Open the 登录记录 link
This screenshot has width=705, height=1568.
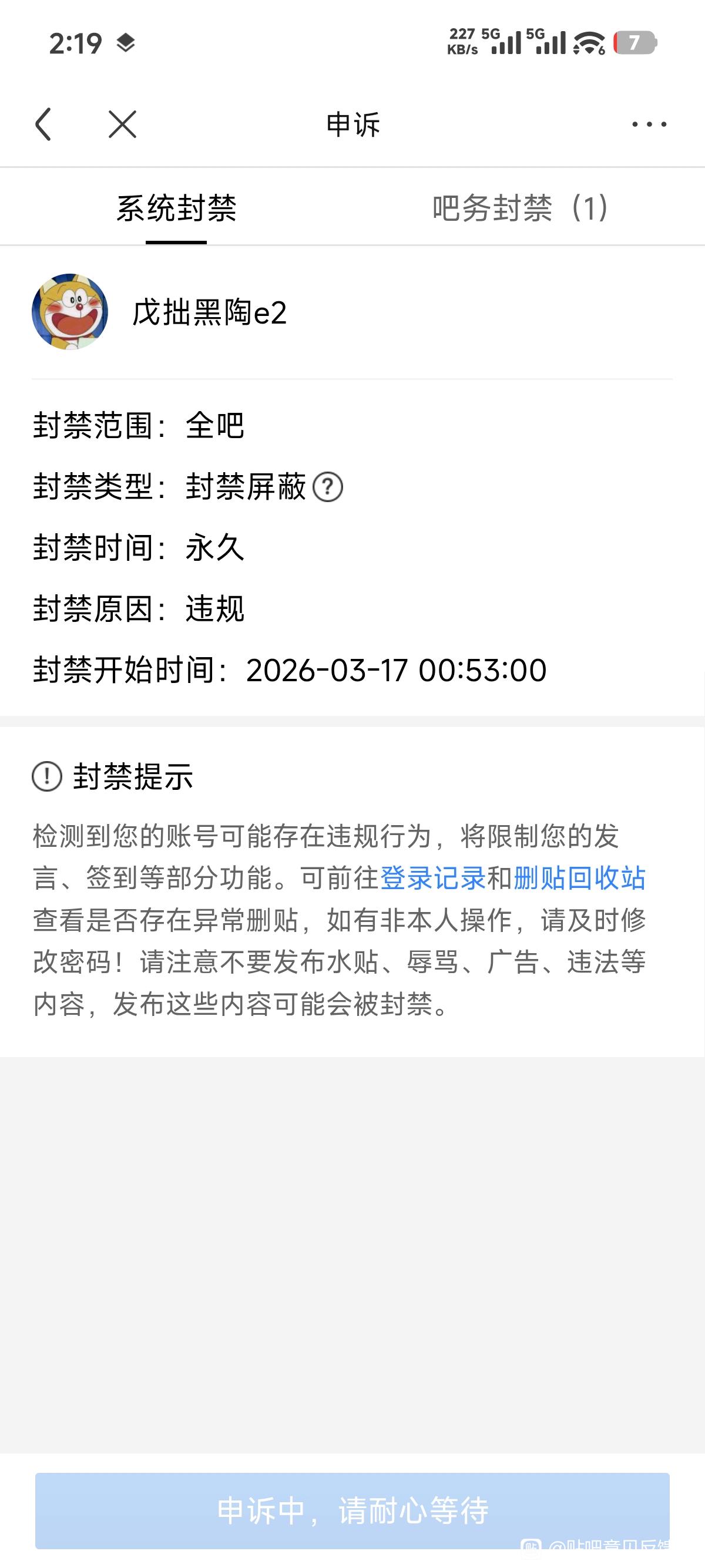coord(433,879)
